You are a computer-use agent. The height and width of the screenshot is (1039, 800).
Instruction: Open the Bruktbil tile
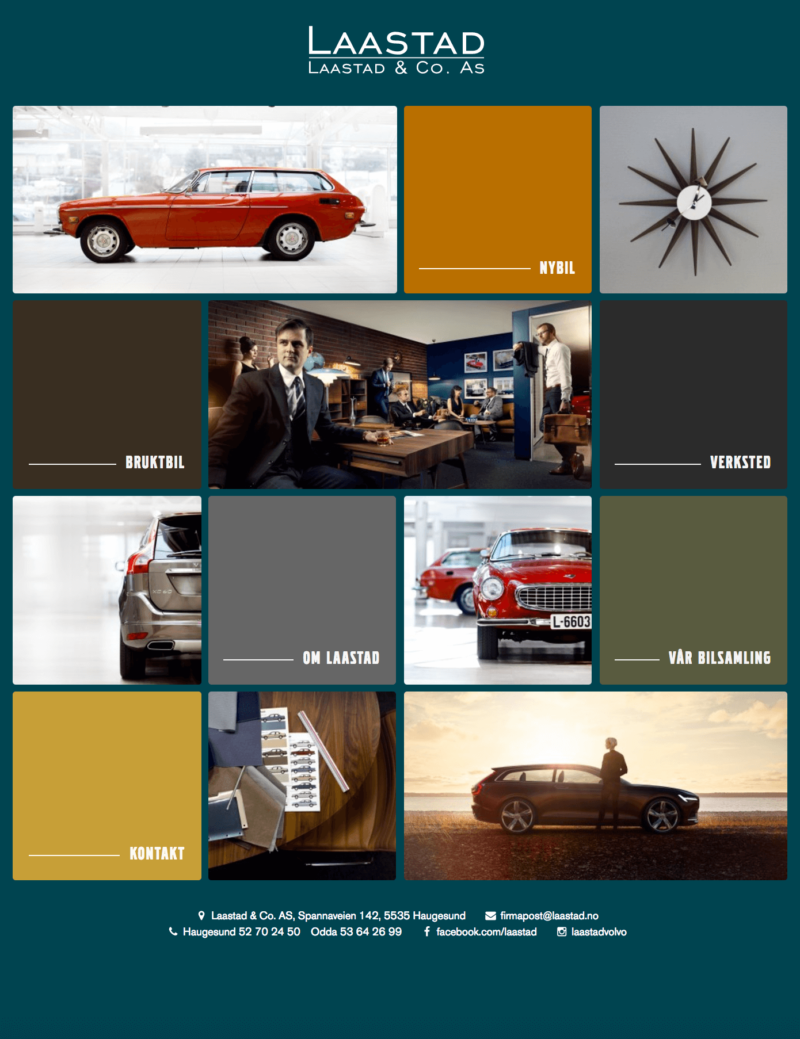pos(107,394)
